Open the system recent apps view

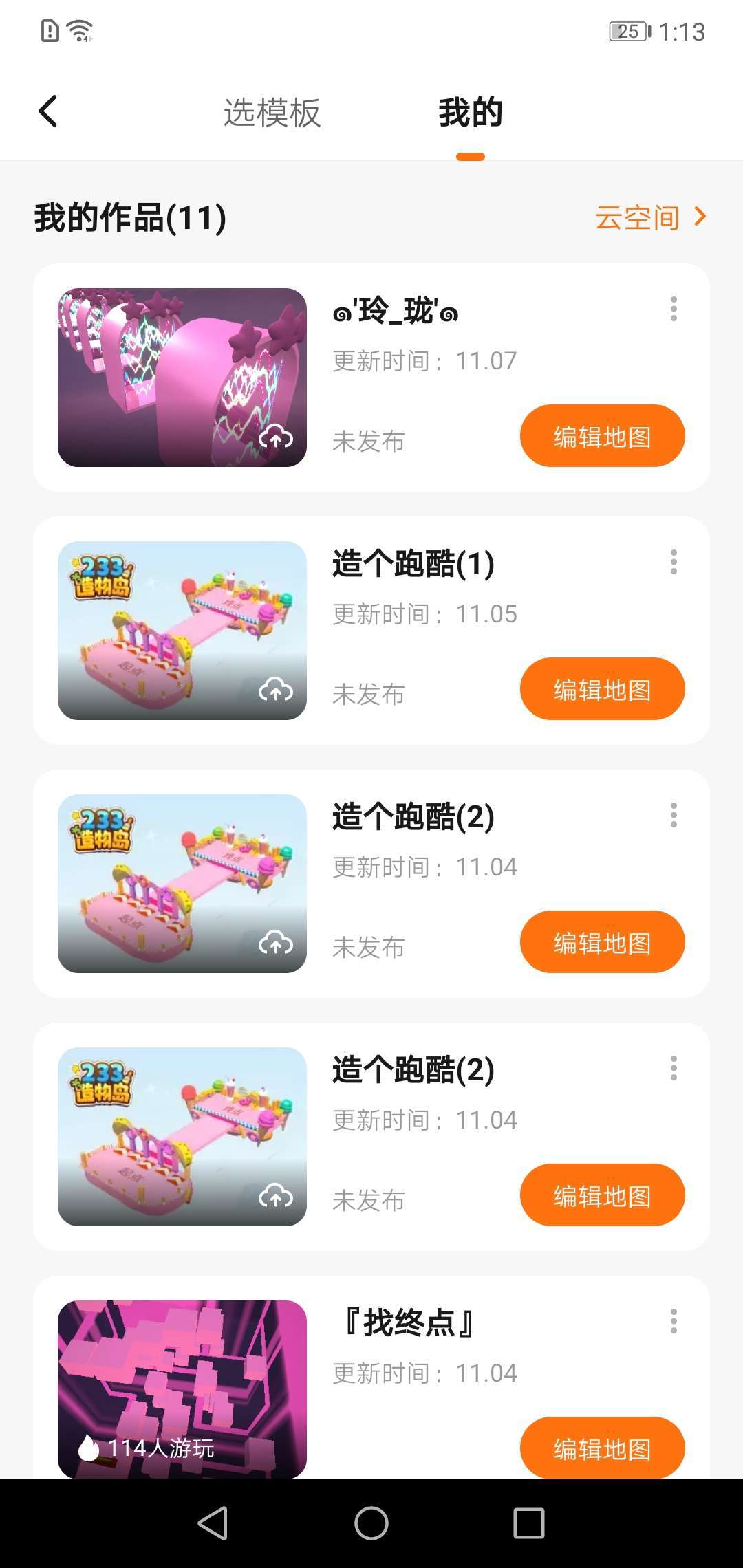529,1523
